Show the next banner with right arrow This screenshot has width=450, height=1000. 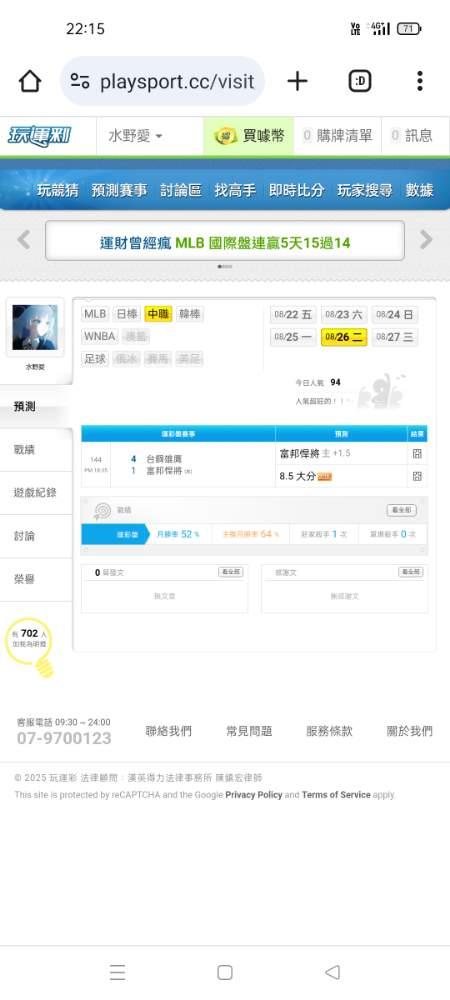[x=426, y=240]
